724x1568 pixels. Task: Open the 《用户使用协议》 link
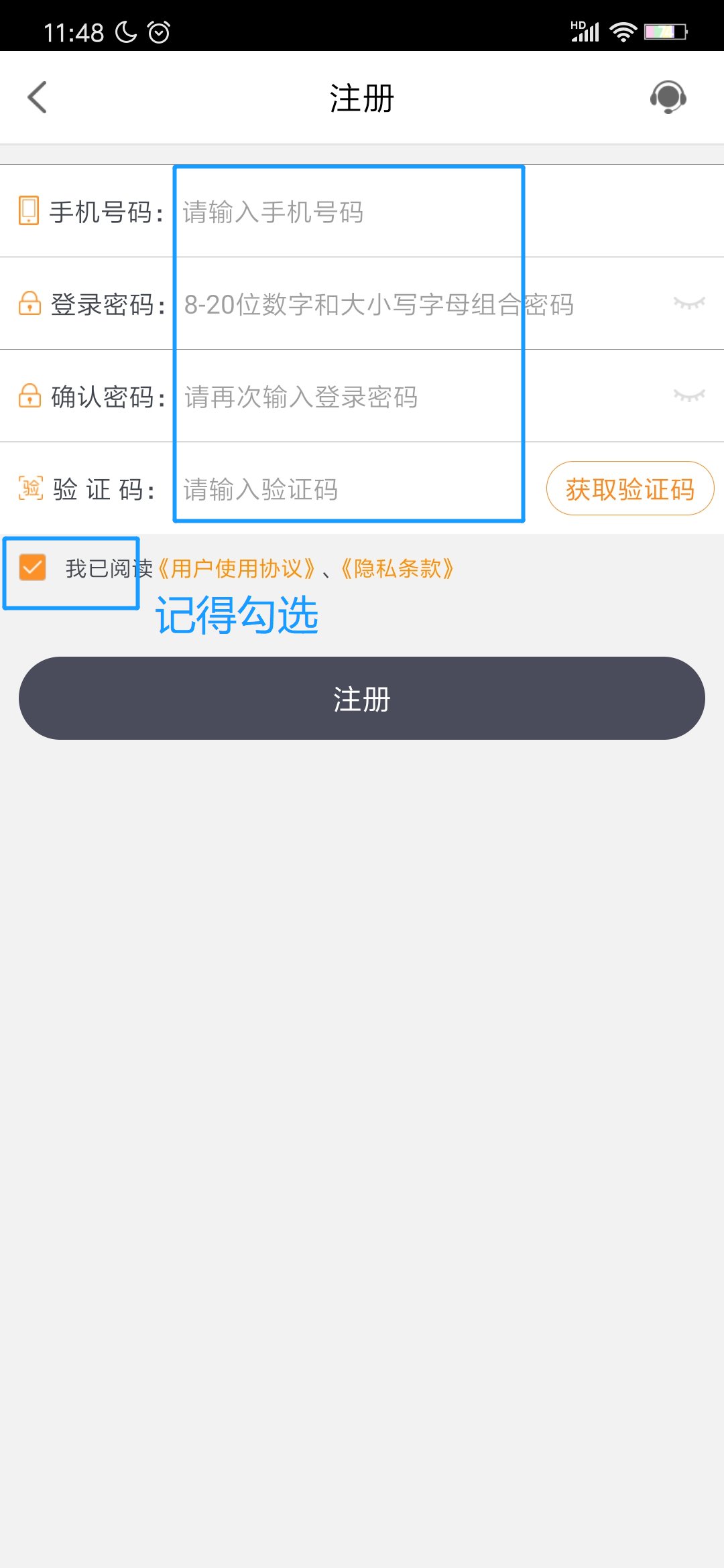coord(237,569)
